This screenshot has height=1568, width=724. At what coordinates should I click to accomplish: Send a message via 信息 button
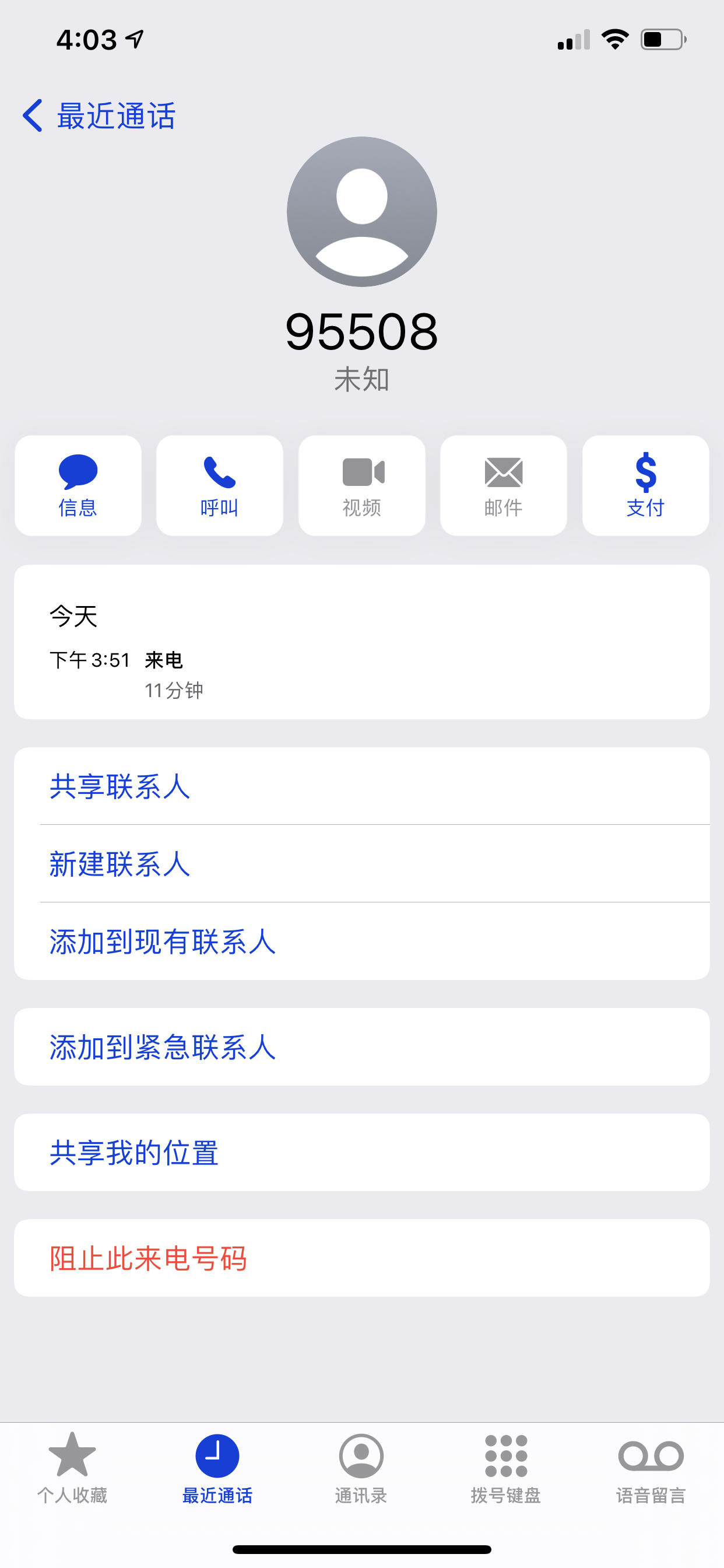tap(78, 485)
